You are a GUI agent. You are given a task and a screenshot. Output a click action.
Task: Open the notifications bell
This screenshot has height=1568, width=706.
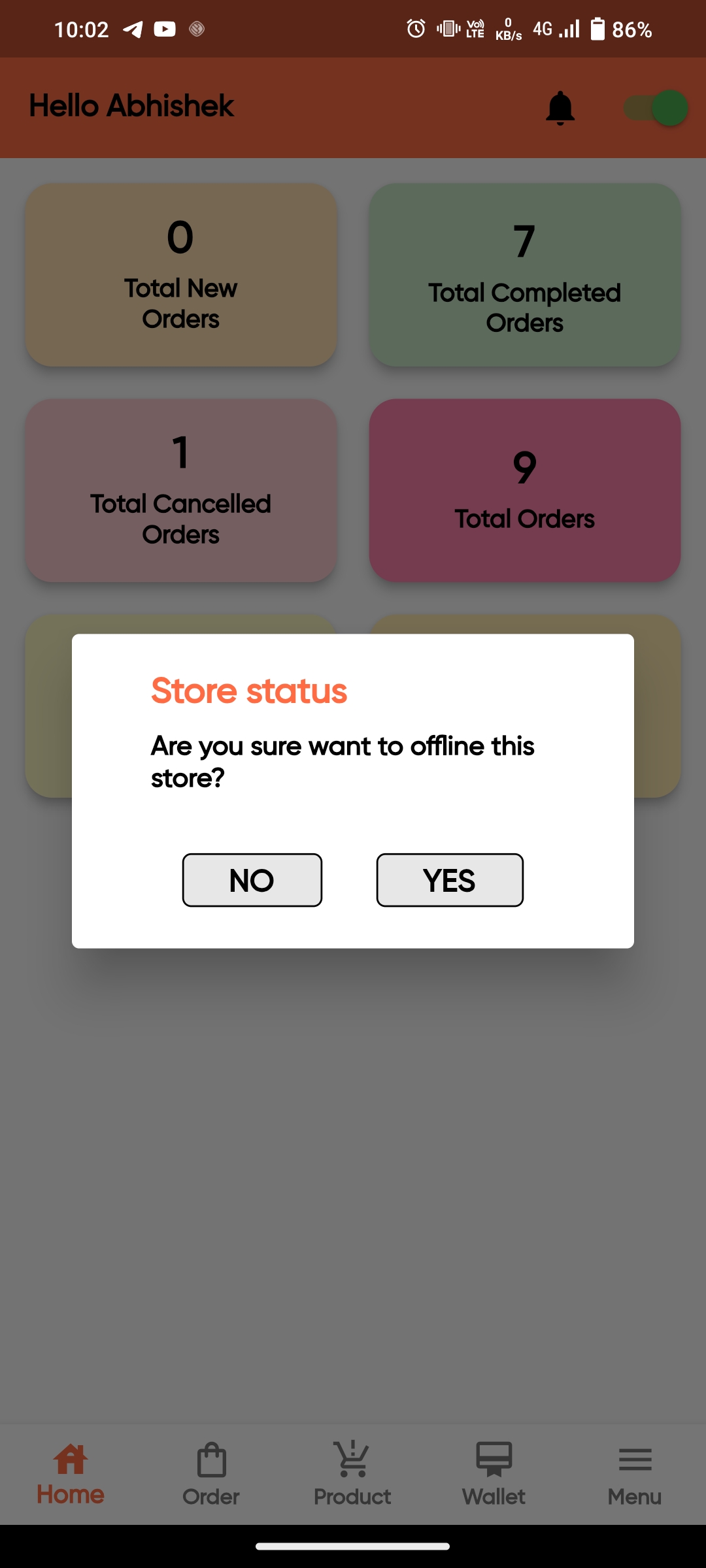560,108
